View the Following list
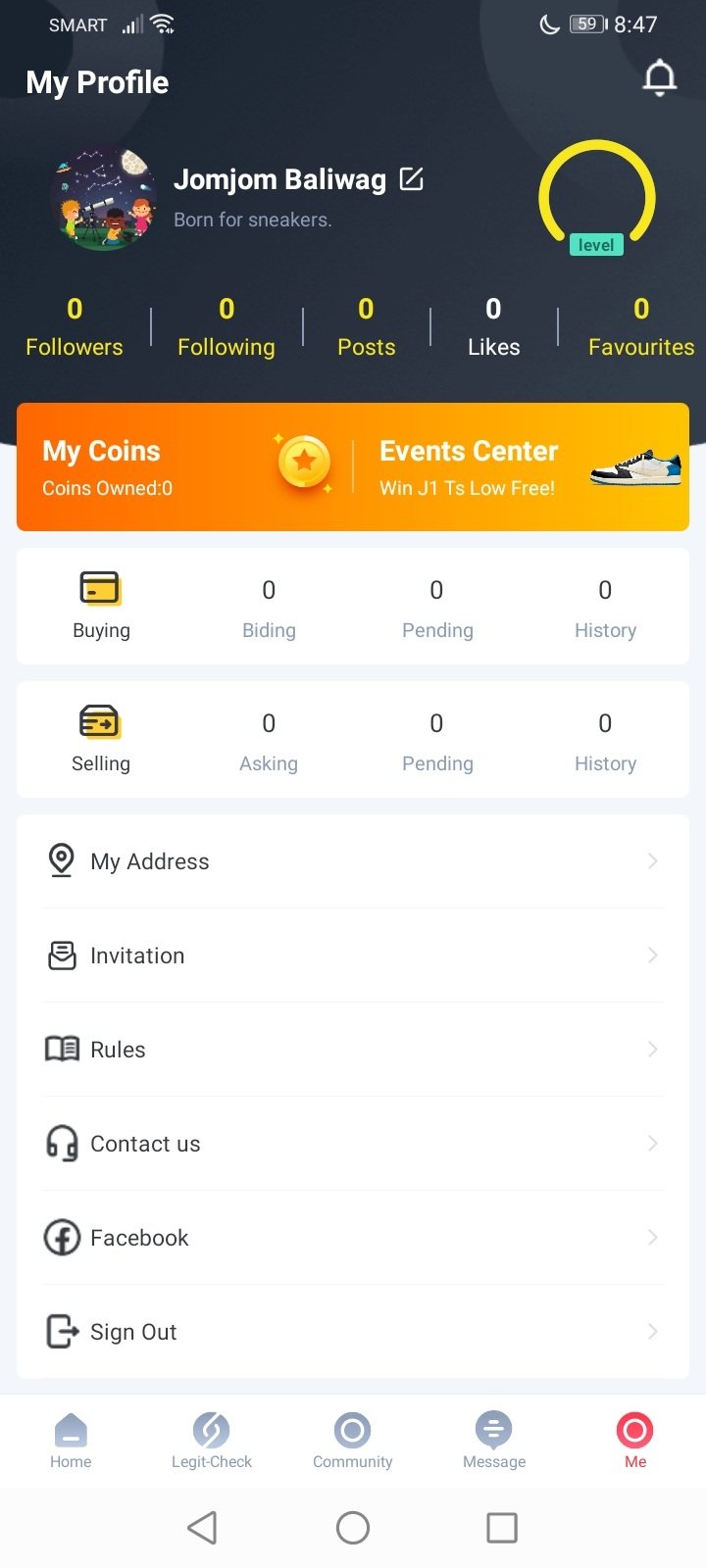 pos(227,328)
